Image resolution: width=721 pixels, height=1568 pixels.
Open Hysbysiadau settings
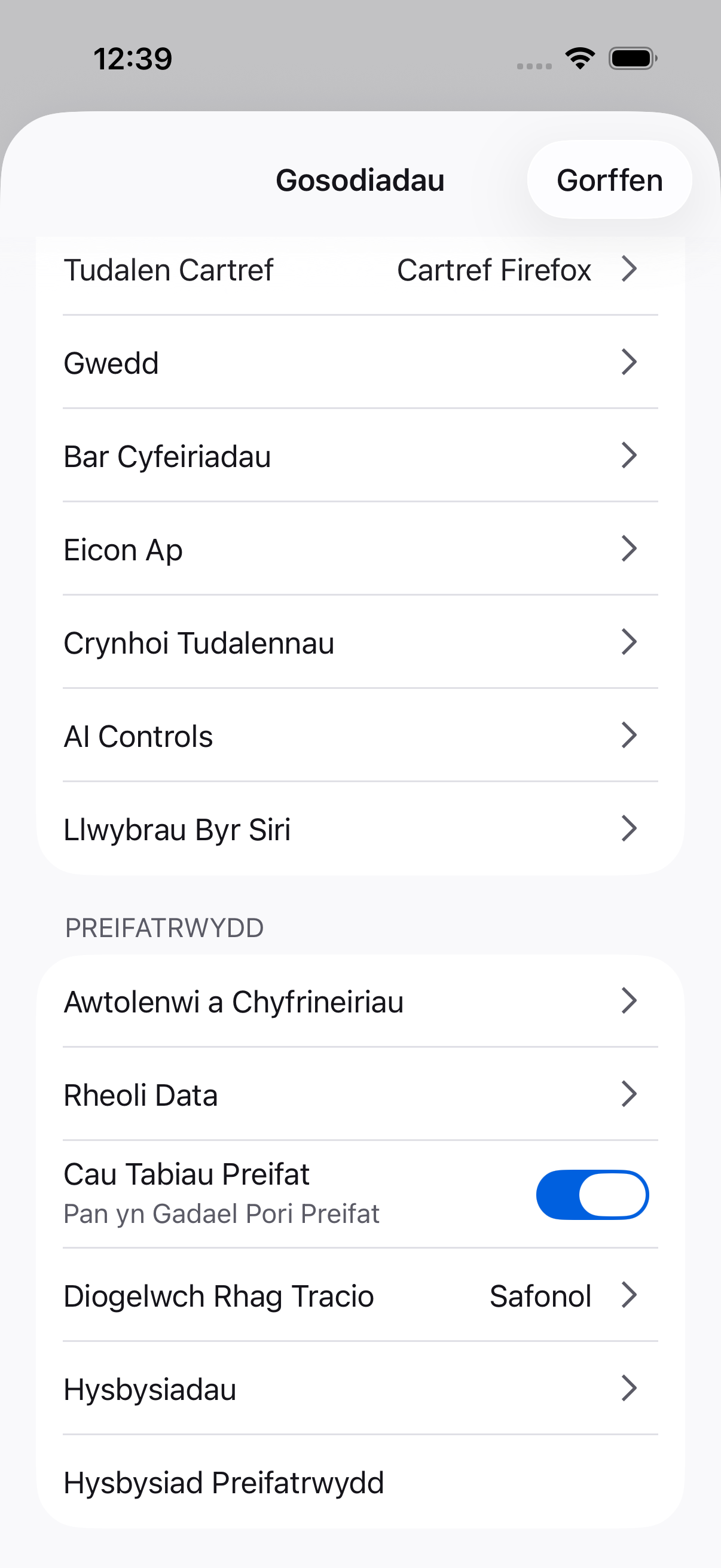pyautogui.click(x=360, y=1389)
